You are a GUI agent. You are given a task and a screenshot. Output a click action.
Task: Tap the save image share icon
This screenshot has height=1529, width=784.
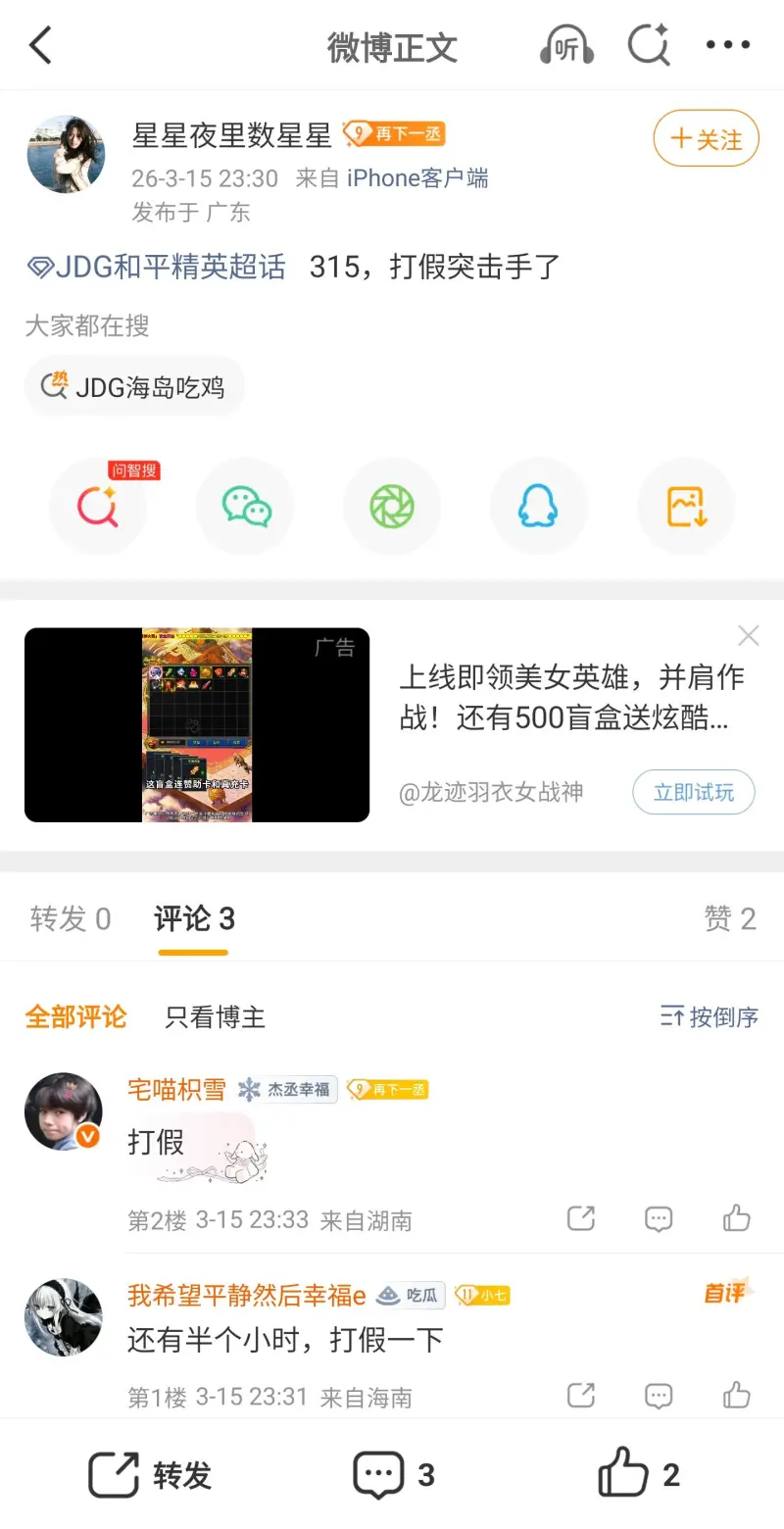(x=686, y=507)
